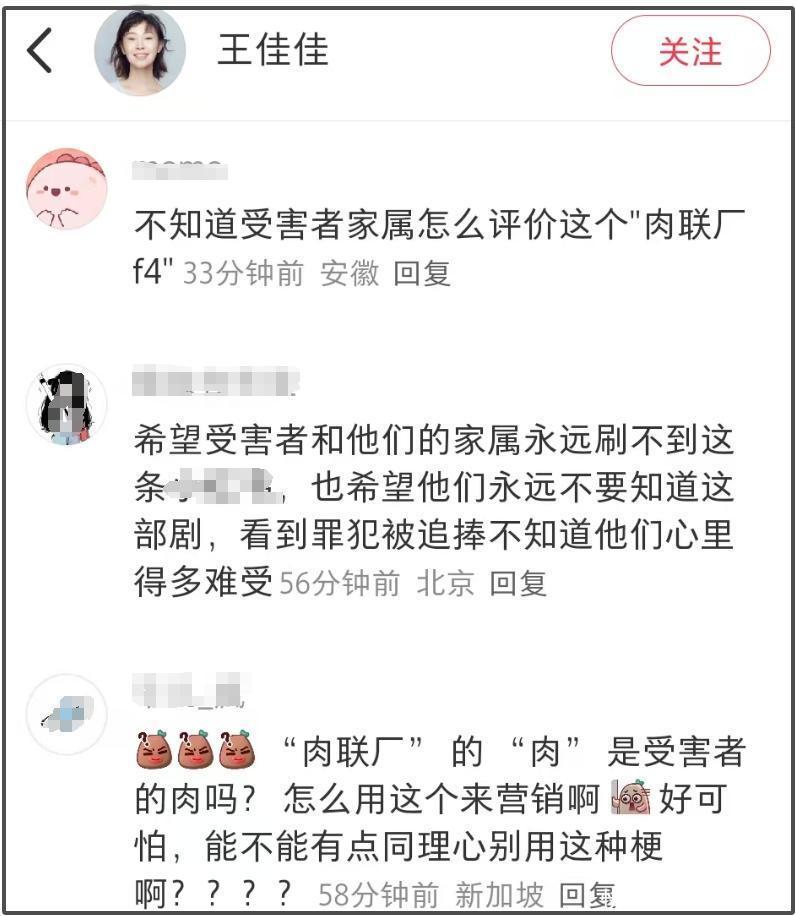This screenshot has height=916, width=796.
Task: Tap 回复 on the 北京 comment
Action: 517,583
